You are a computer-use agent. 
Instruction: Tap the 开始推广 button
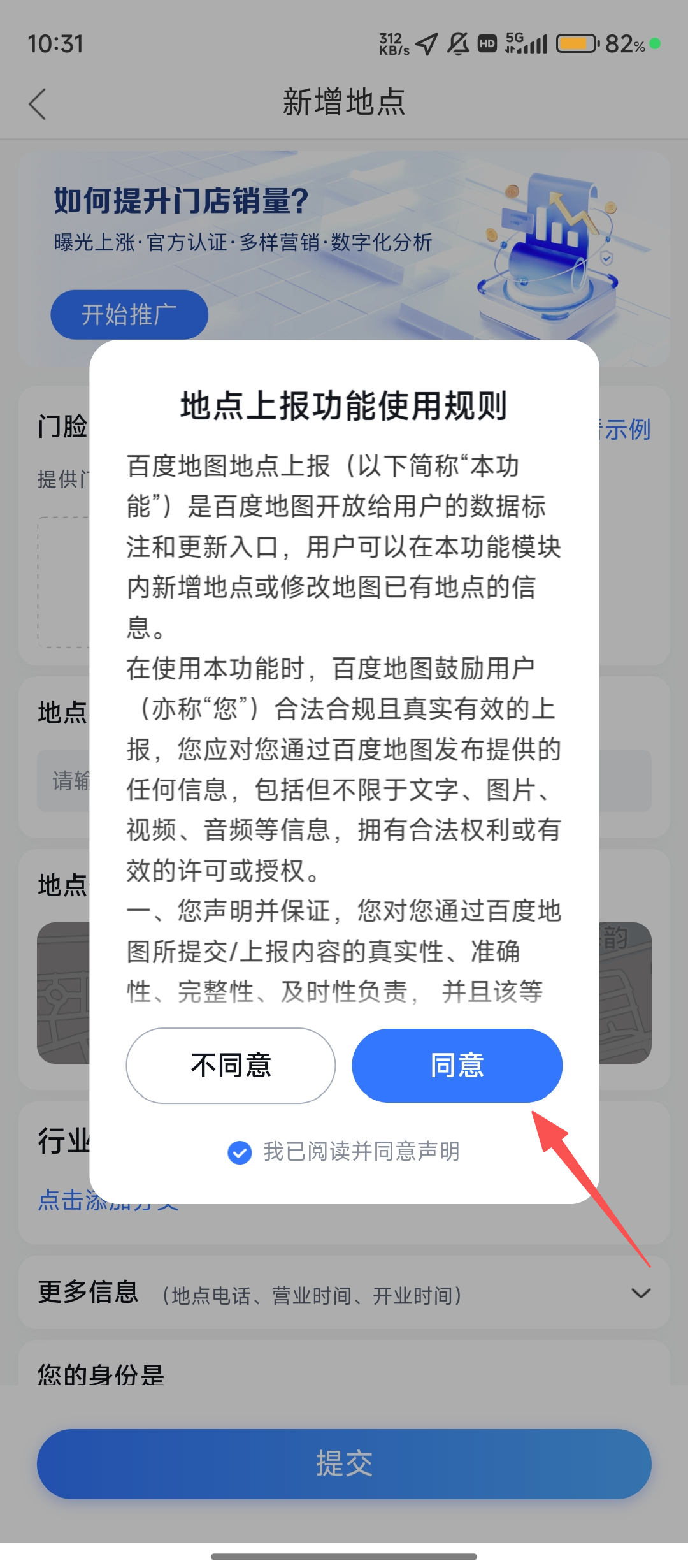point(129,315)
